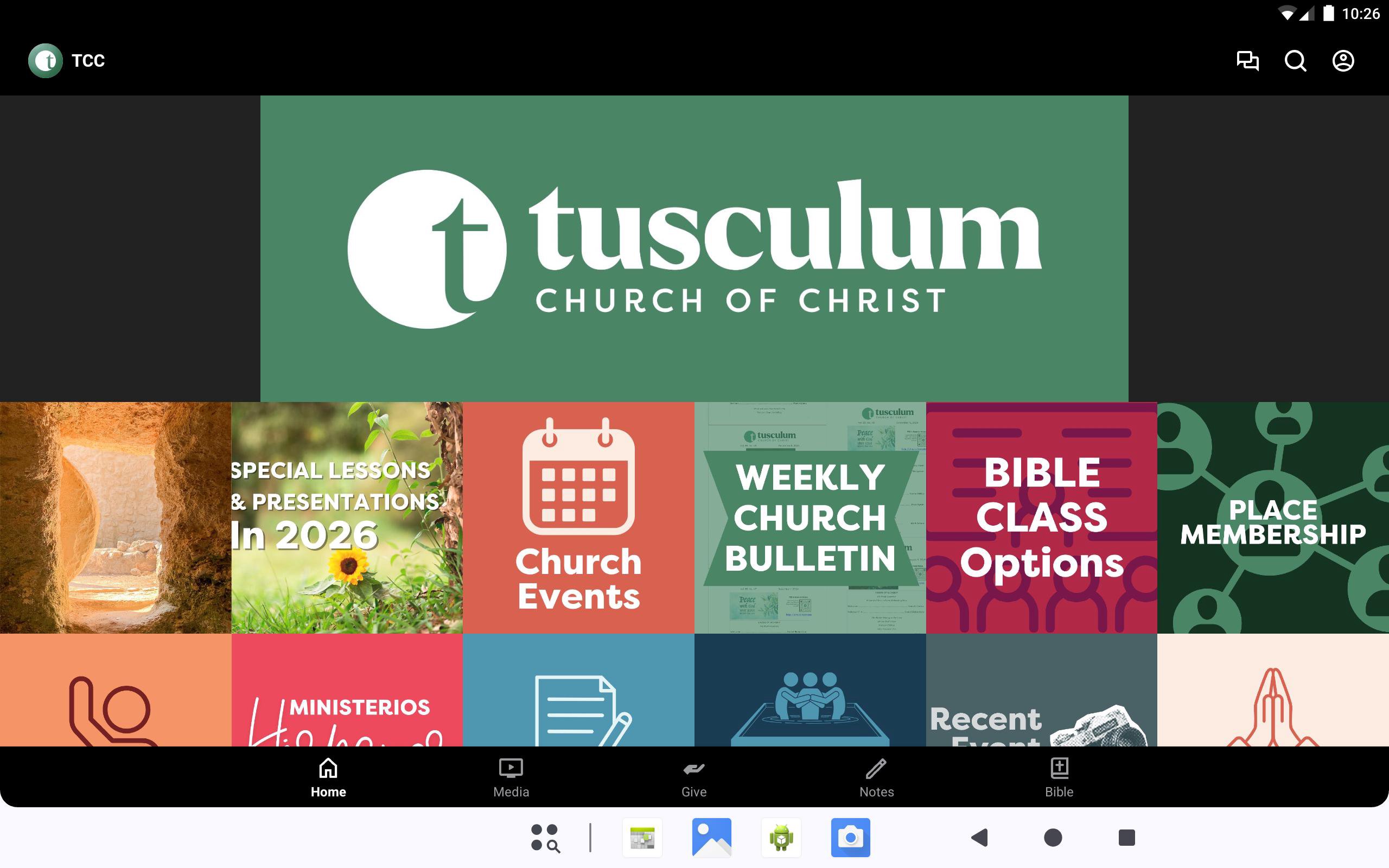Open the Weekly Church Bulletin tile
This screenshot has width=1389, height=868.
pyautogui.click(x=810, y=517)
